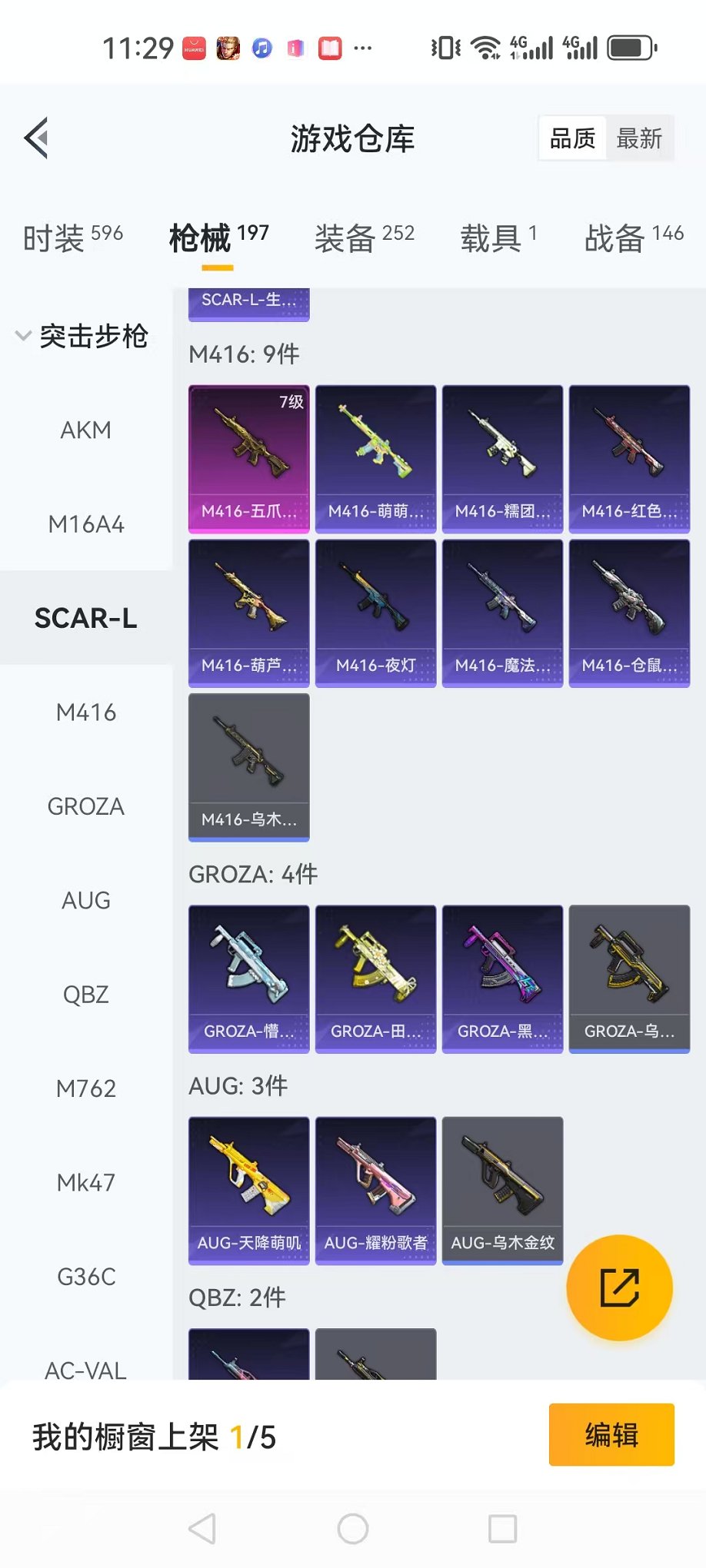Switch to the 装备 tab
The image size is (706, 1568).
coord(364,238)
